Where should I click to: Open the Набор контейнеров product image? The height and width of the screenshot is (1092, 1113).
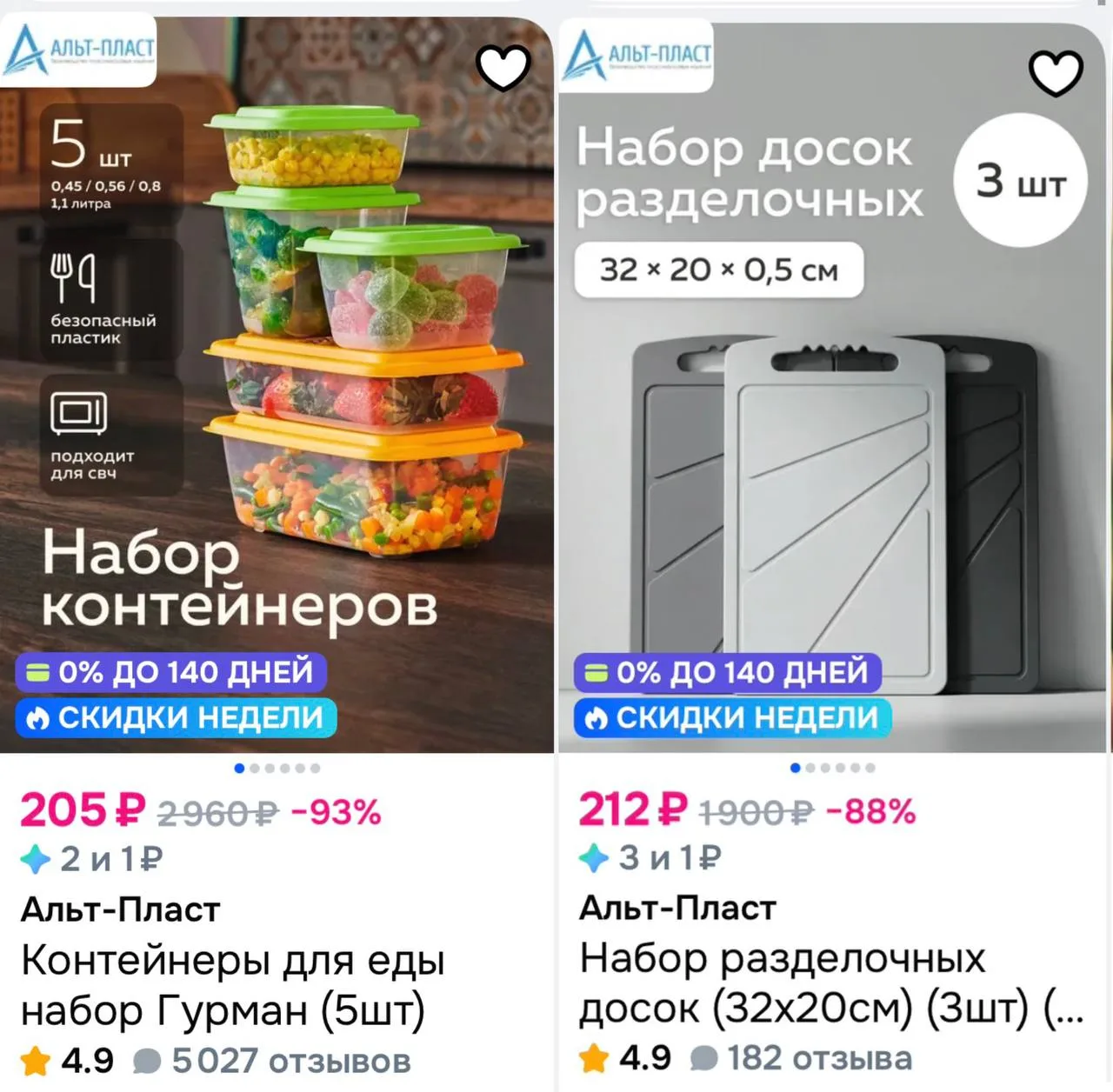click(x=277, y=383)
